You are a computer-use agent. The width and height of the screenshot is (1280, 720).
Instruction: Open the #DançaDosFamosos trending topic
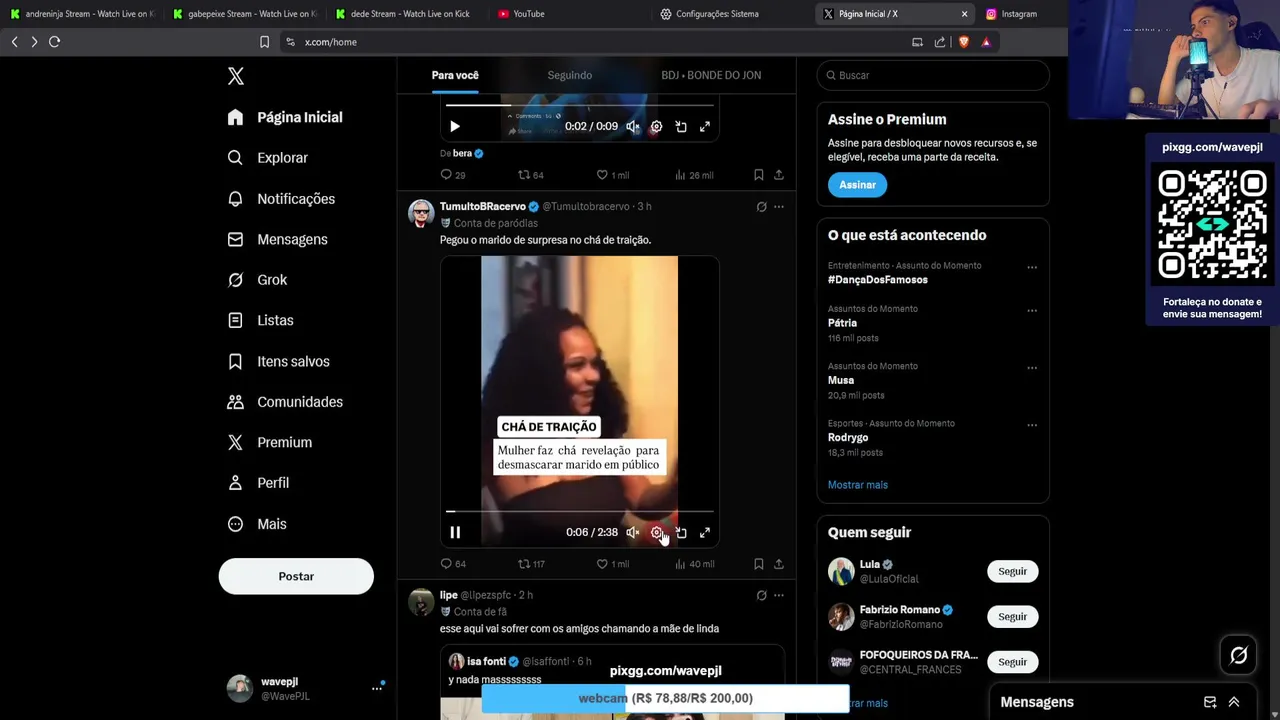(877, 280)
